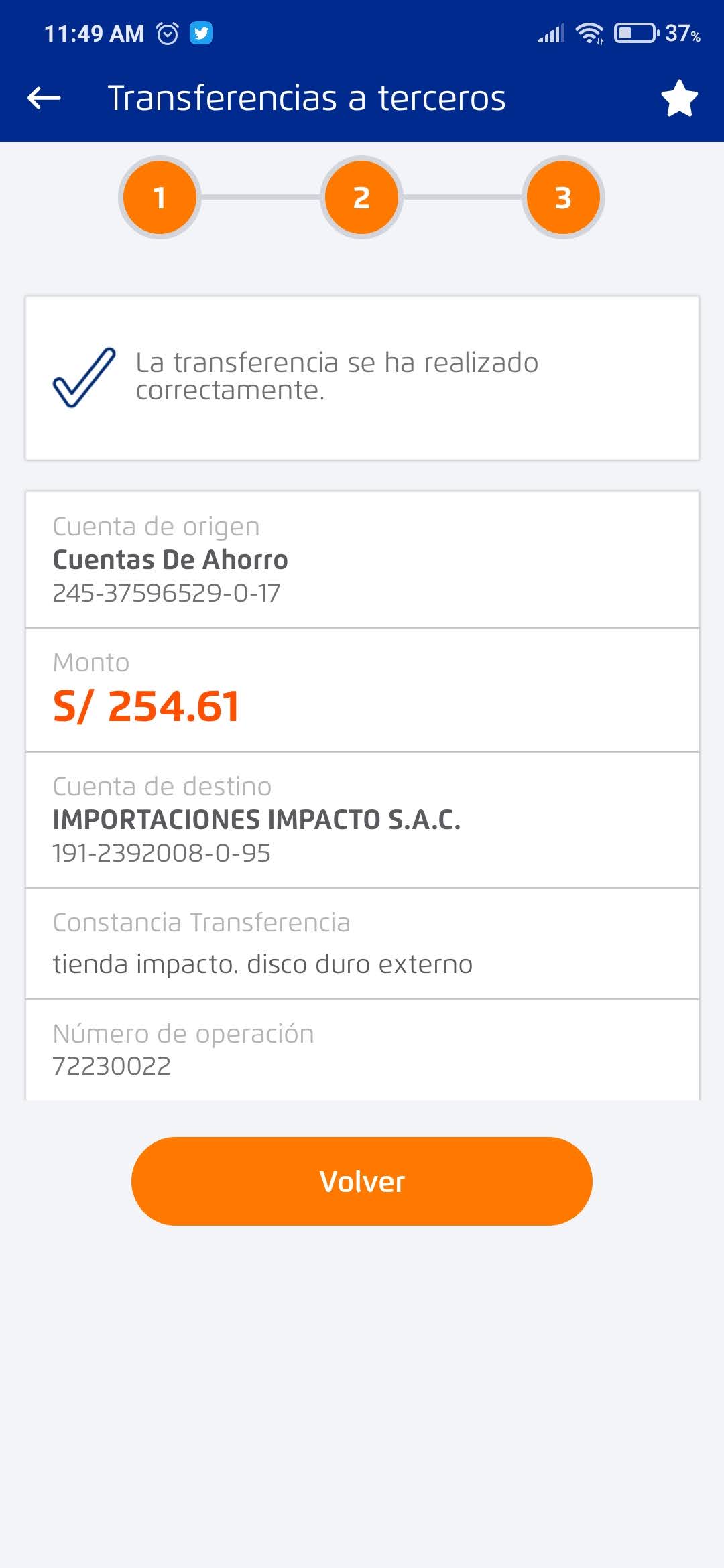
Task: Go back using the header arrow
Action: coord(44,98)
